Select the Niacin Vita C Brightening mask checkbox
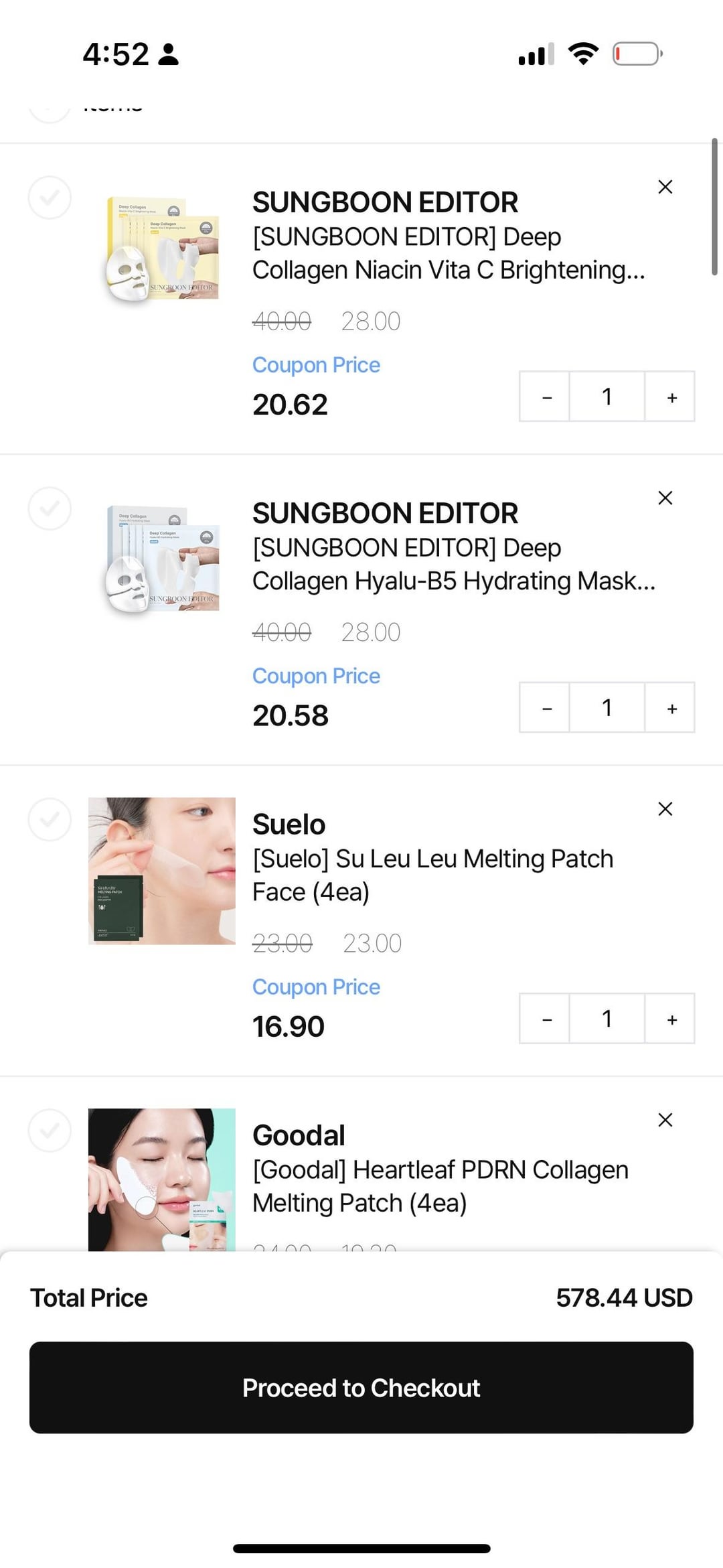The image size is (723, 1568). coord(50,198)
